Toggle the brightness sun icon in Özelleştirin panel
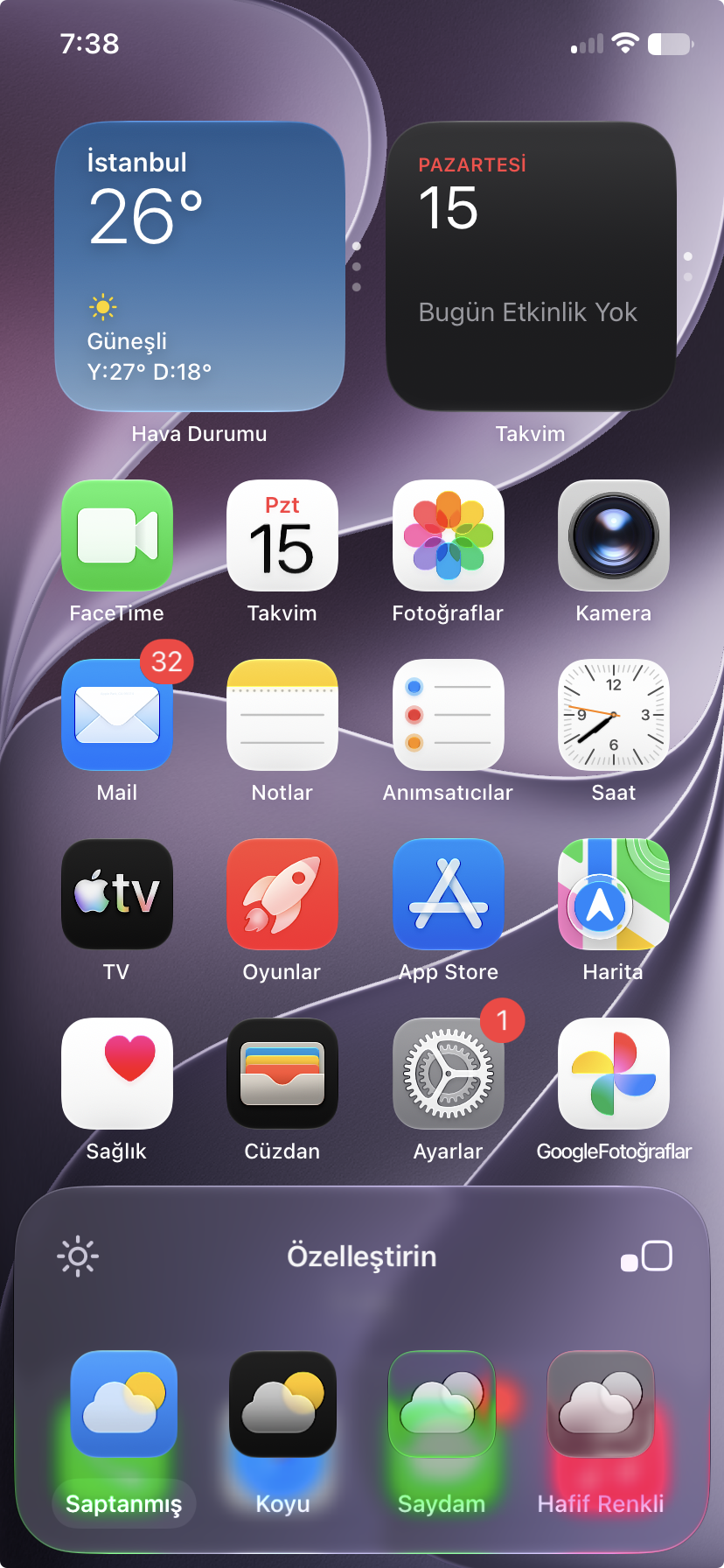The width and height of the screenshot is (724, 1568). coord(78,1256)
